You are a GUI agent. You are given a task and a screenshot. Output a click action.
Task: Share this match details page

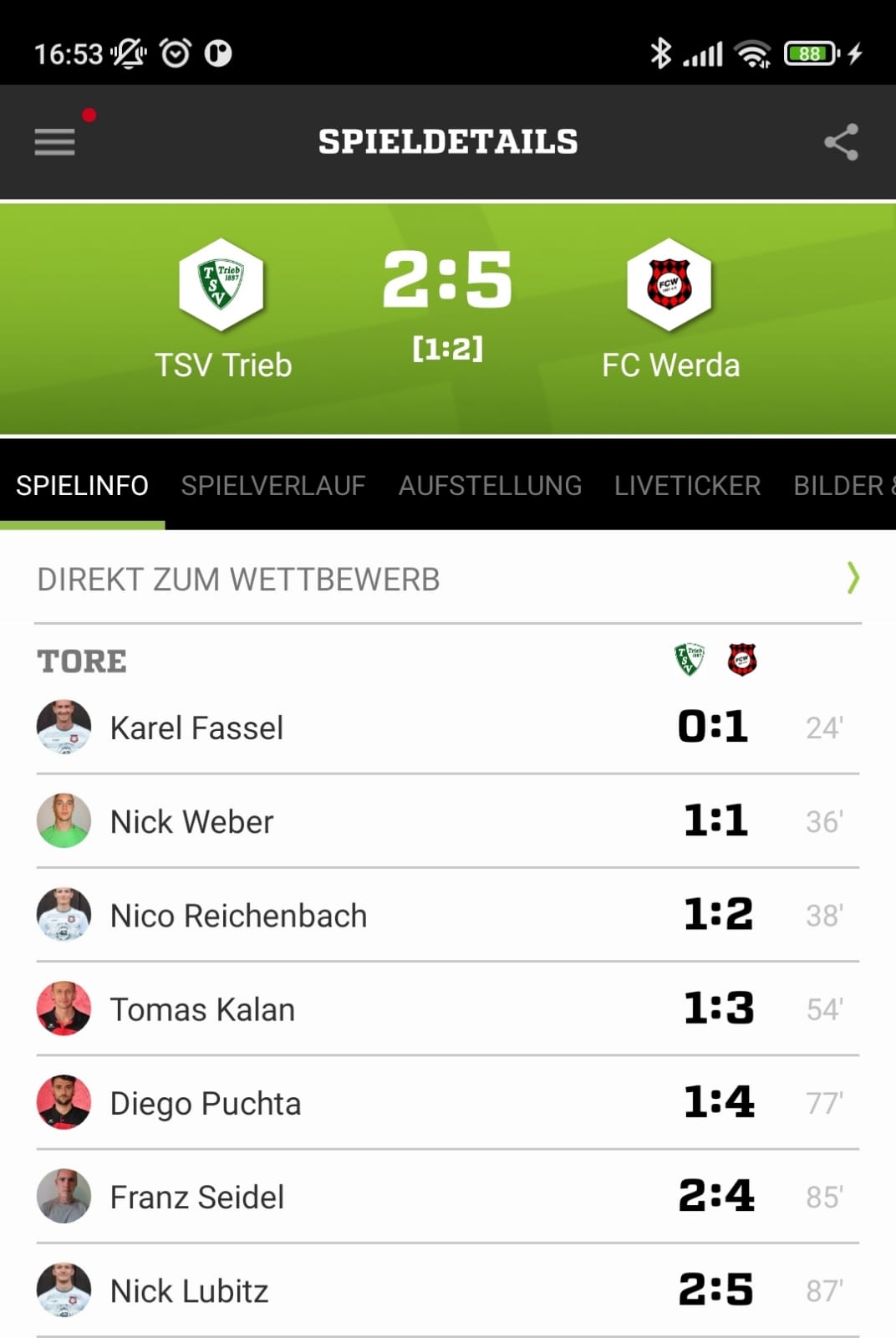841,141
